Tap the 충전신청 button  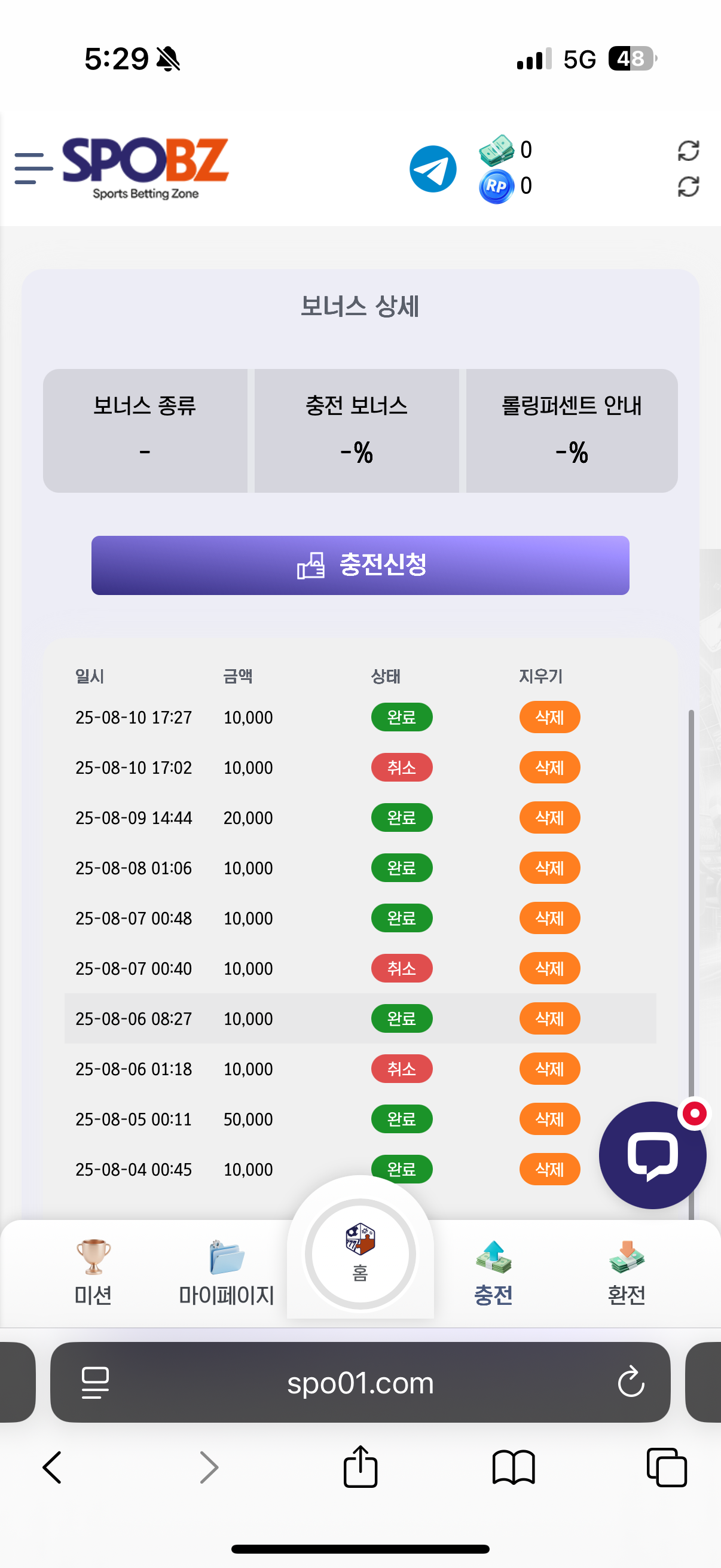click(360, 565)
